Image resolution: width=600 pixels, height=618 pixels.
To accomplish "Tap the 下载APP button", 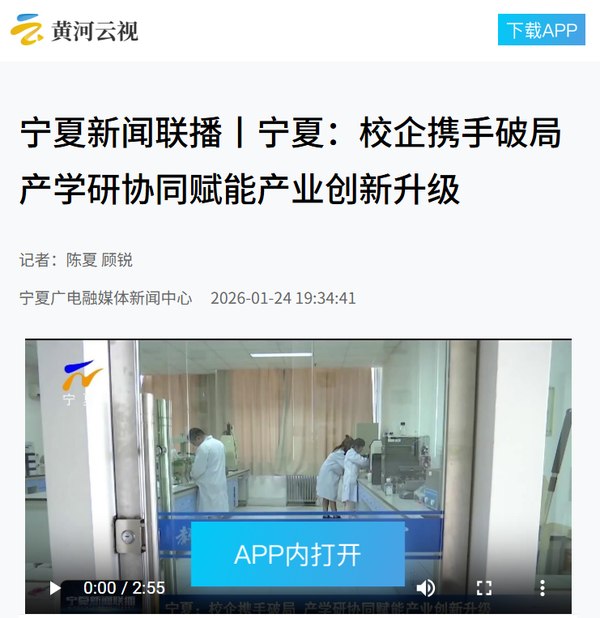I will 541,30.
